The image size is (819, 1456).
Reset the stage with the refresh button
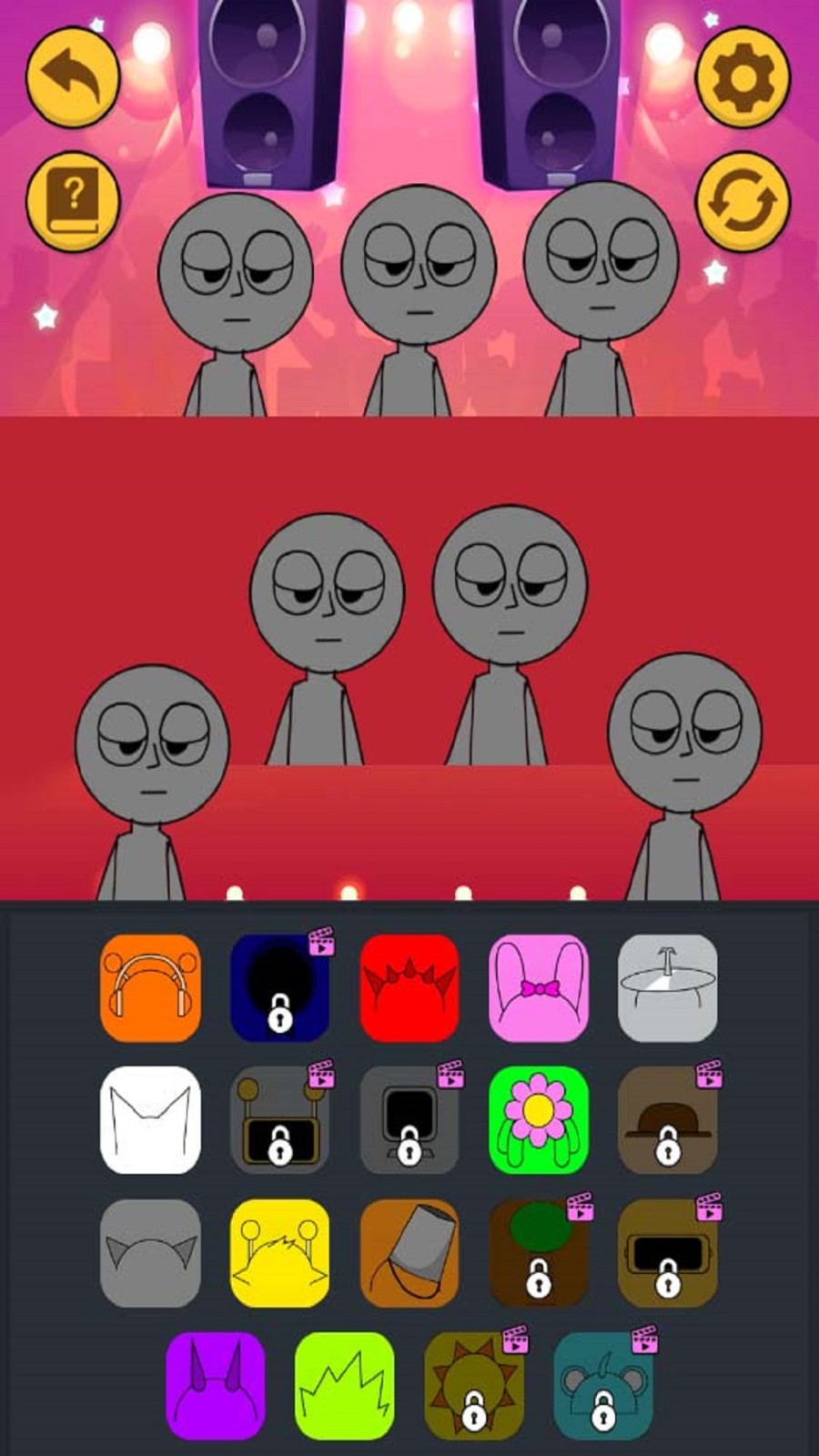coord(743,201)
